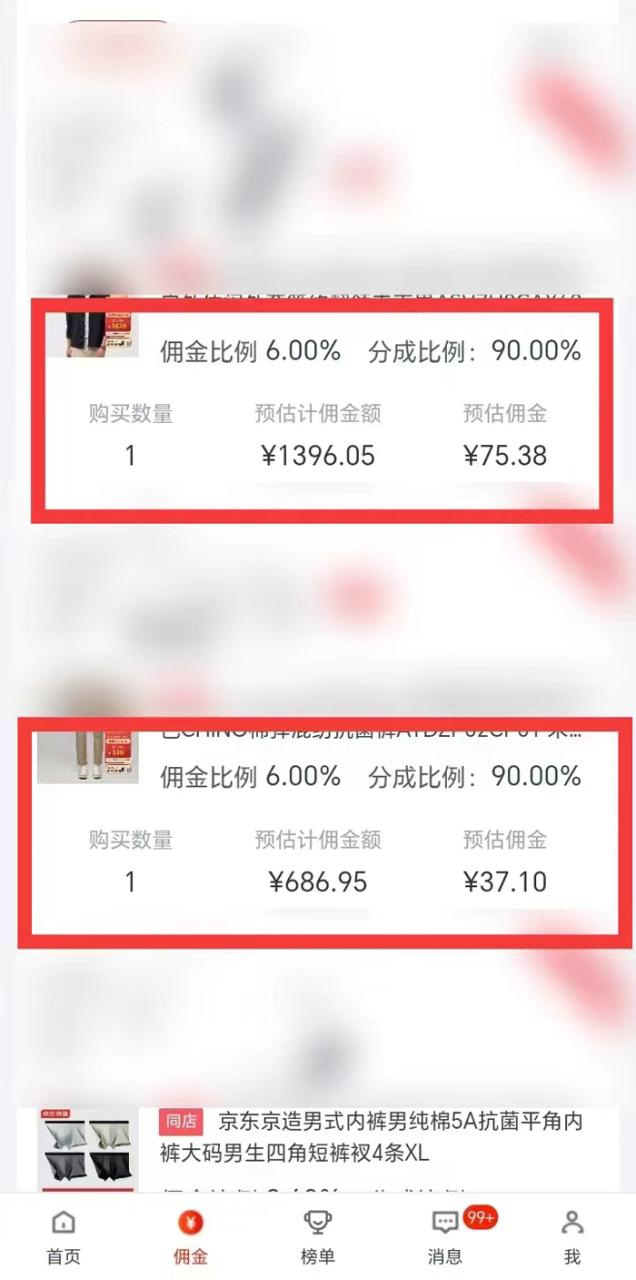Select the 佣金 tab
The height and width of the screenshot is (1280, 636).
(190, 1236)
